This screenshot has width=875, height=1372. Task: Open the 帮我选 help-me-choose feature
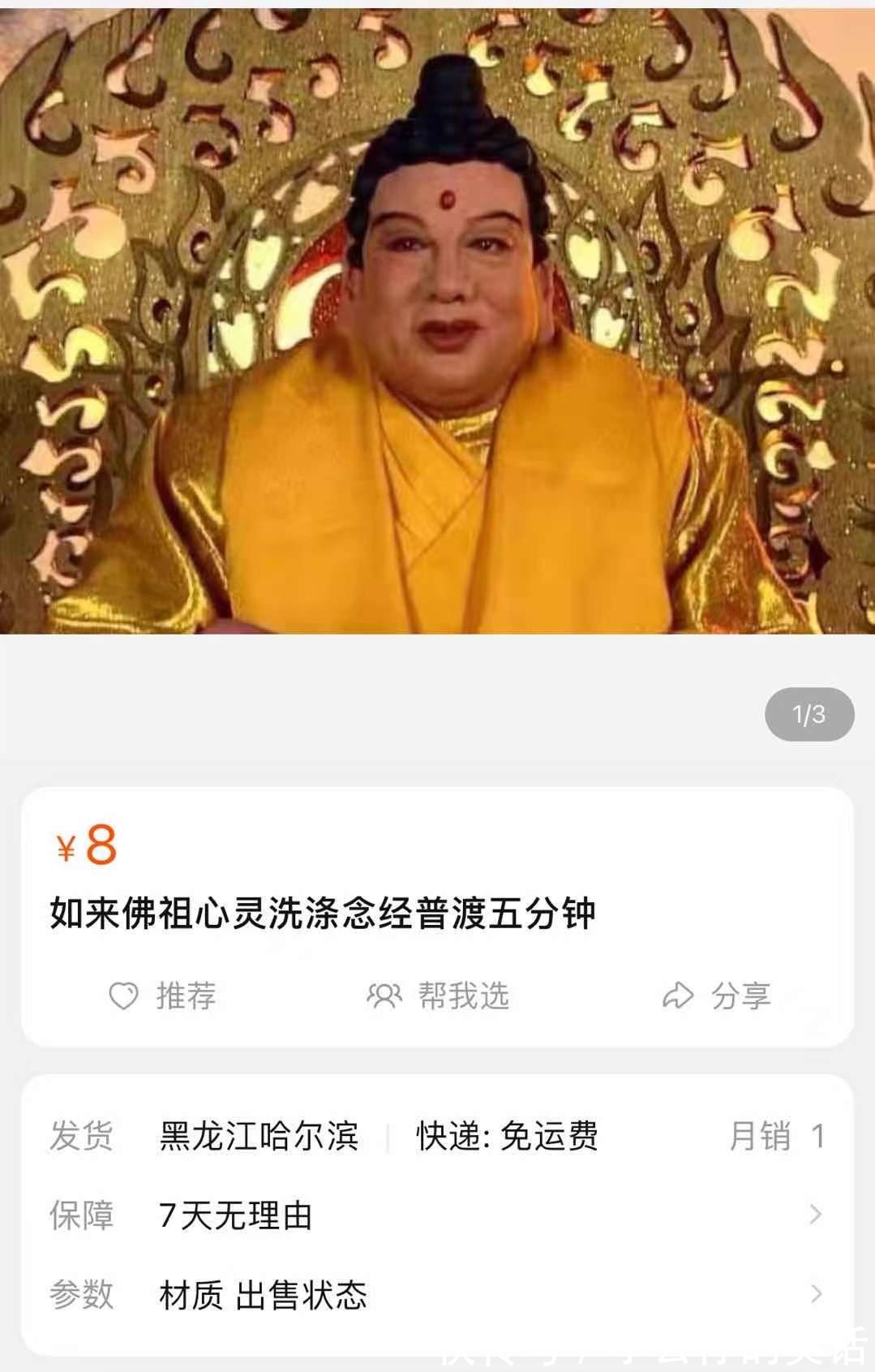tap(464, 995)
